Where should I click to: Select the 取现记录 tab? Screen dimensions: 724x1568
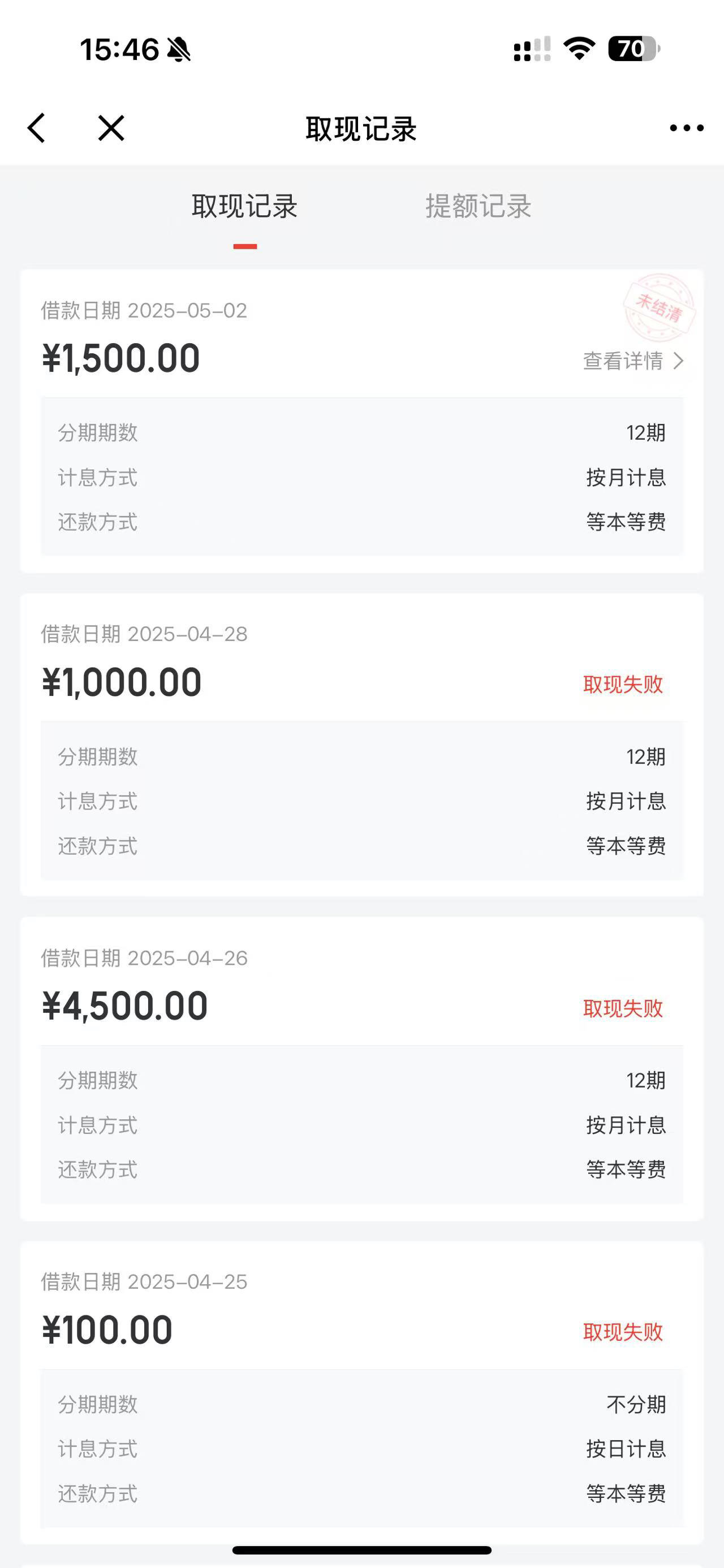point(245,206)
